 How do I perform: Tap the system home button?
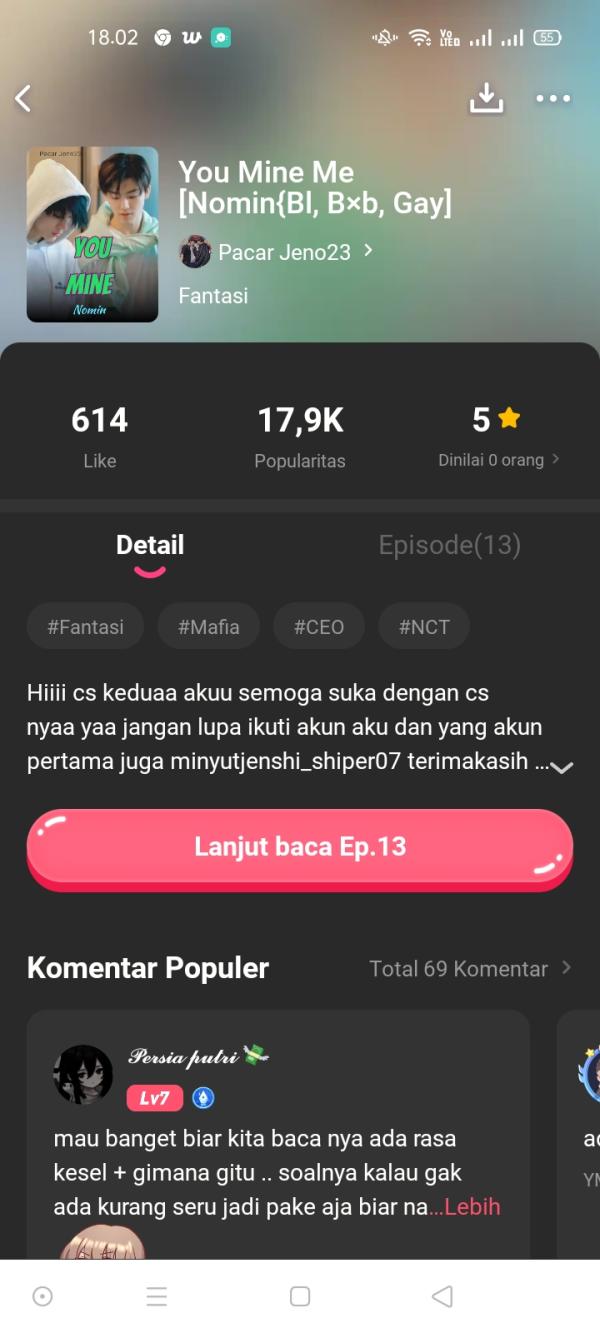pyautogui.click(x=300, y=1296)
